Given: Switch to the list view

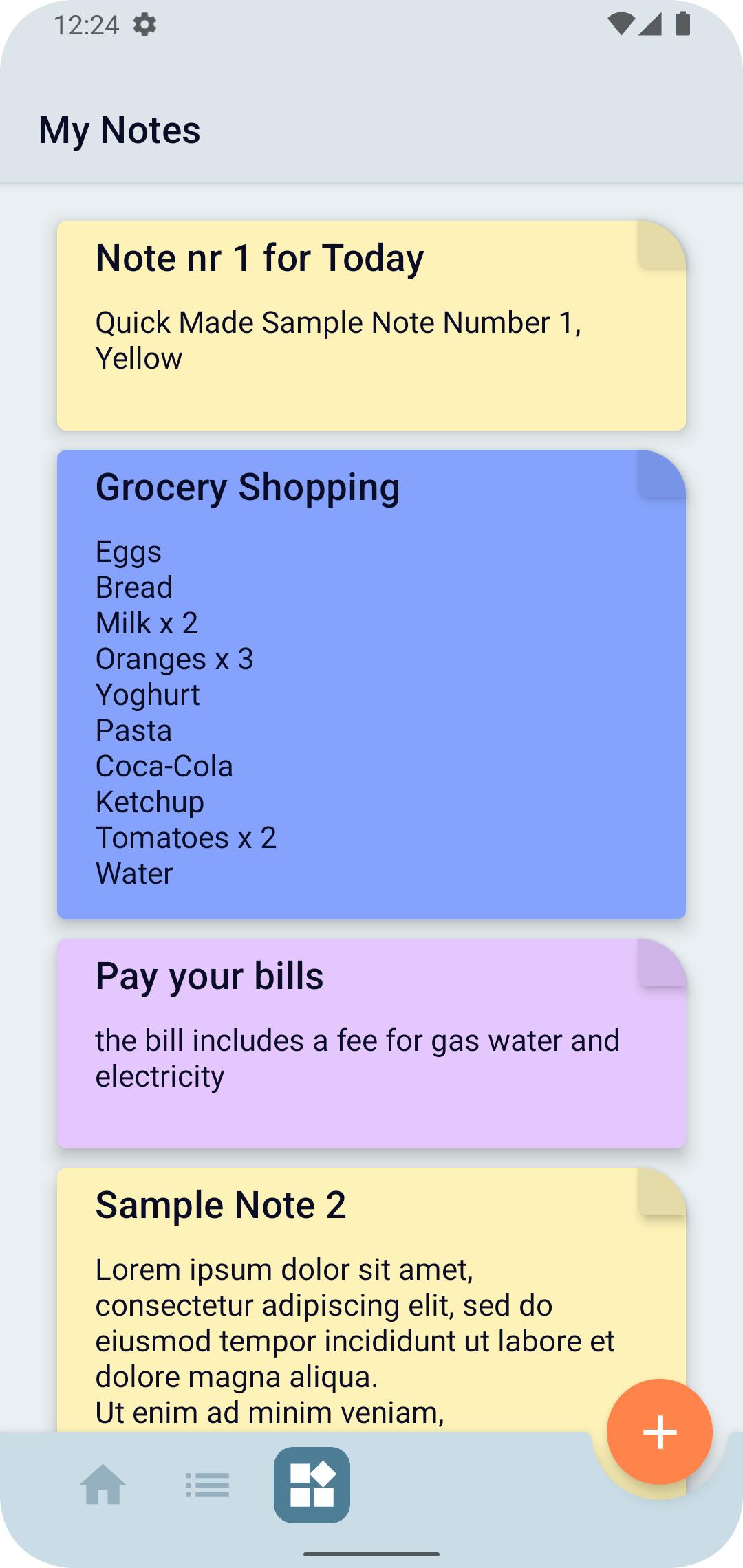Looking at the screenshot, I should [207, 1485].
